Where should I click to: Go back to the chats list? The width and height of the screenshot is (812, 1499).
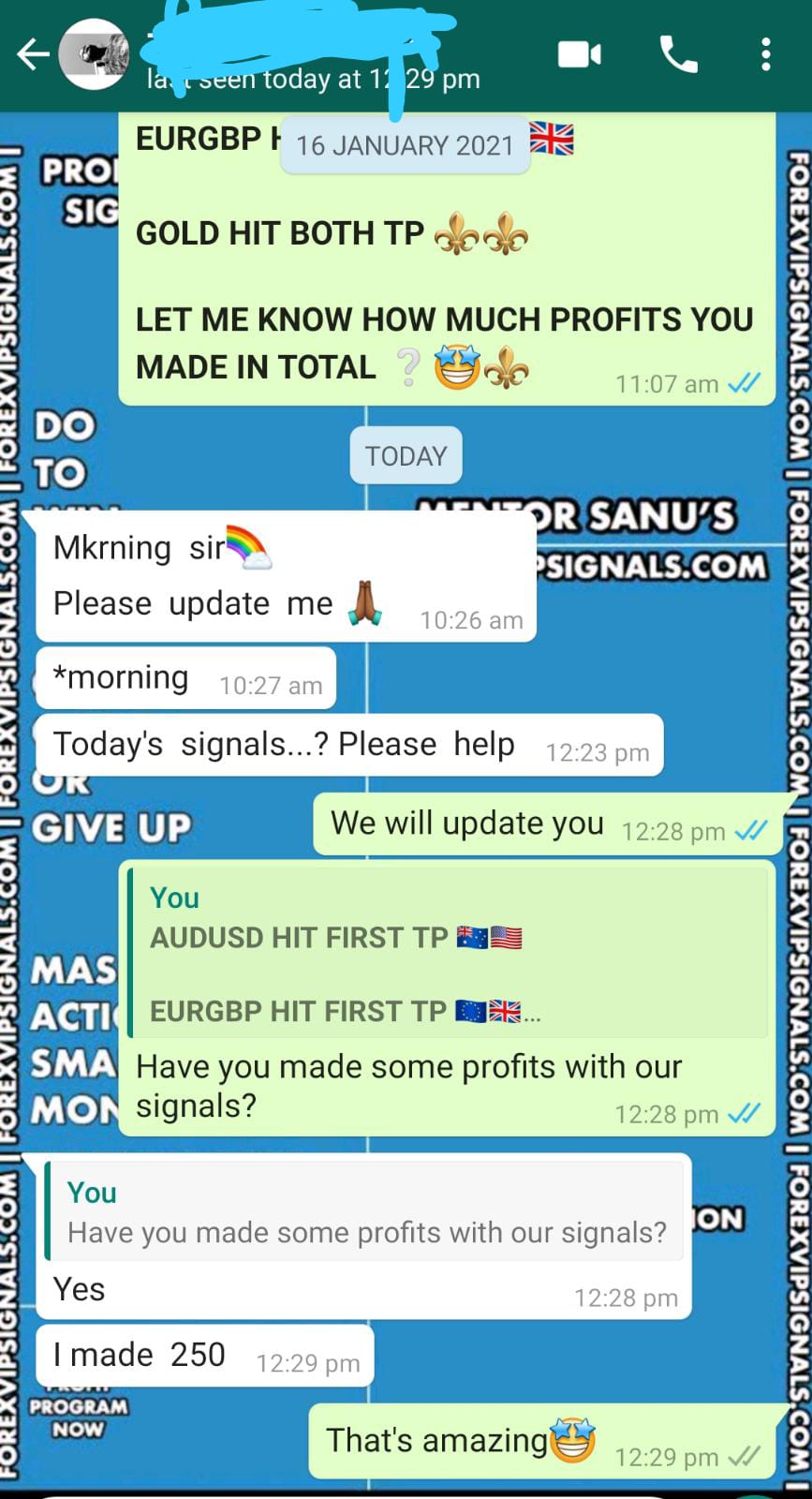coord(32,54)
